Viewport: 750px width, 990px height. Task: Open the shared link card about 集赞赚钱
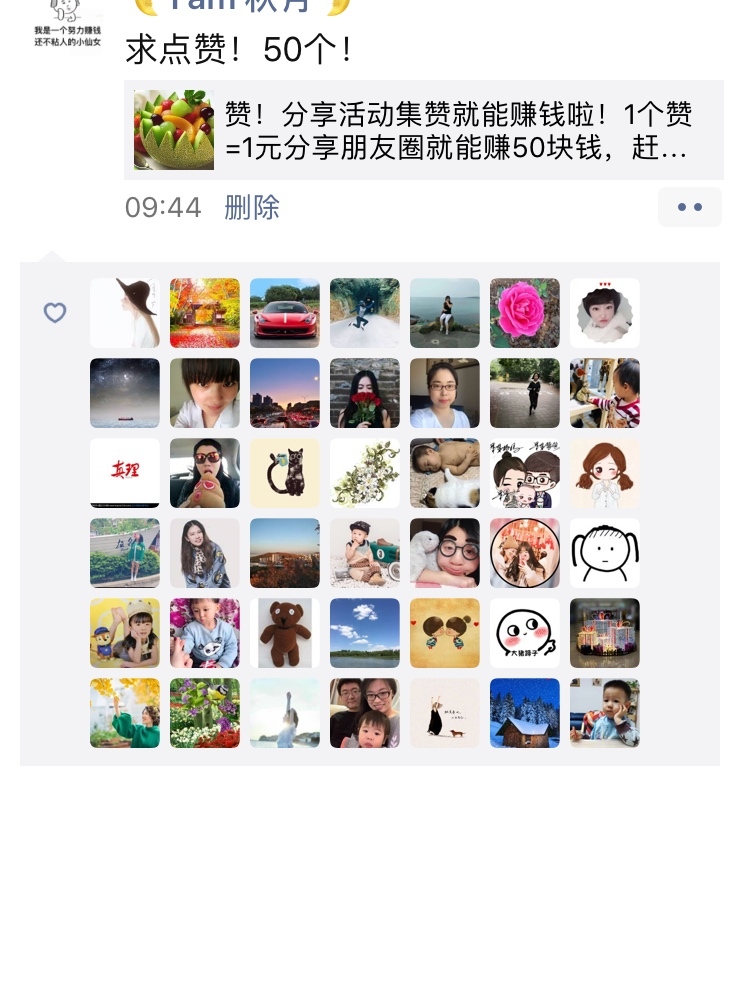pyautogui.click(x=424, y=130)
